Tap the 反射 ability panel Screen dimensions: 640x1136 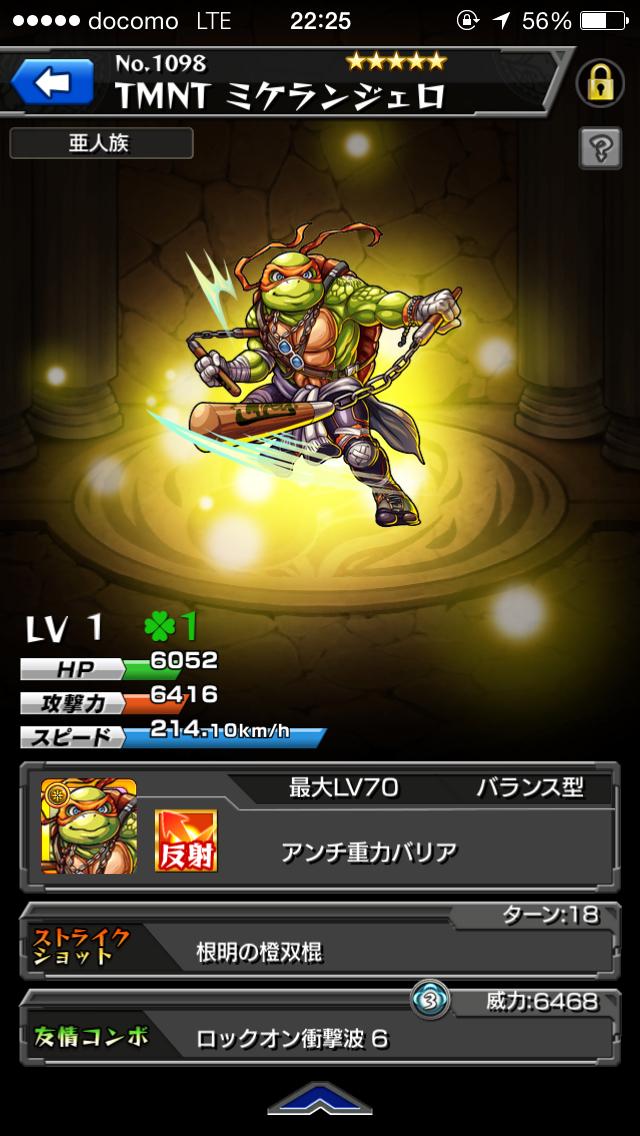pos(185,839)
